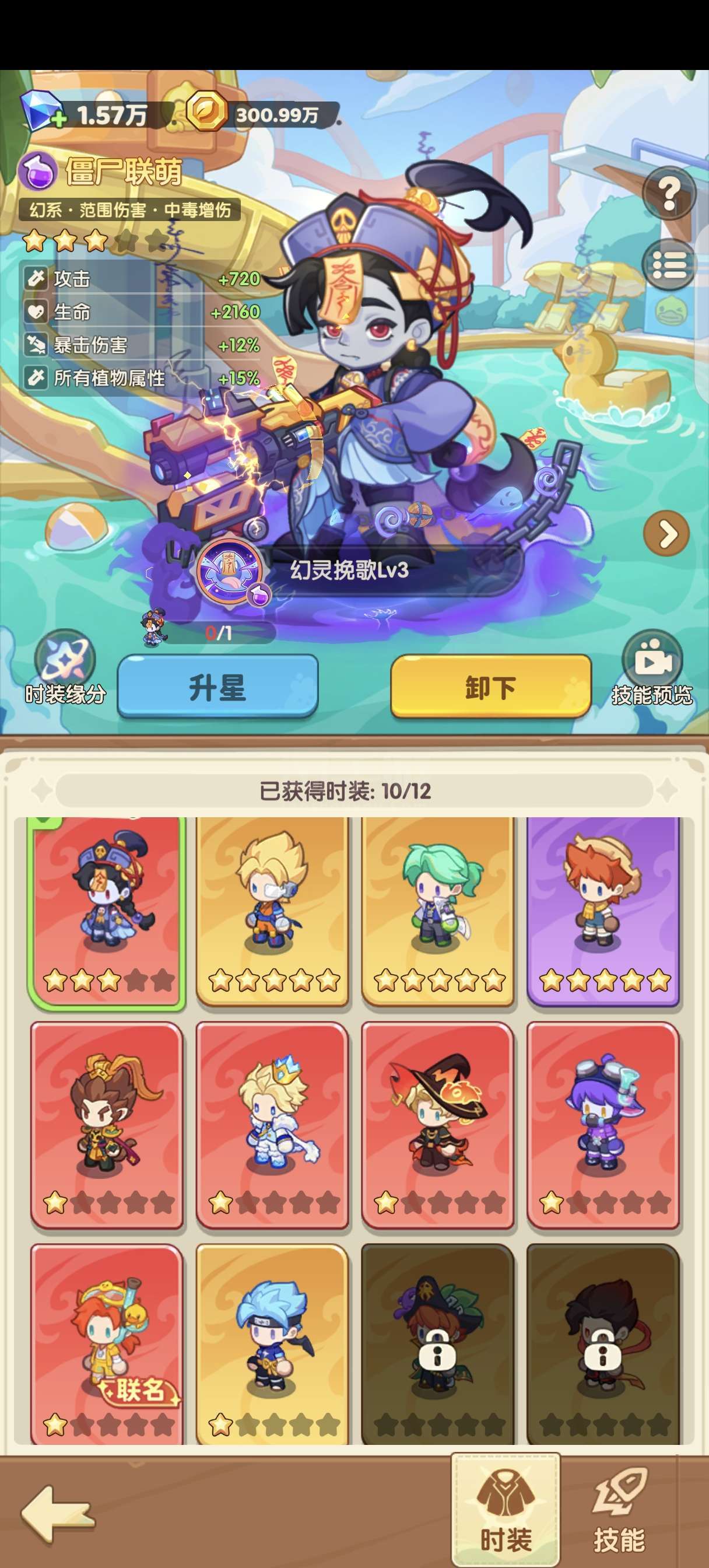The height and width of the screenshot is (1568, 709).
Task: Open the question mark help icon
Action: point(669,193)
